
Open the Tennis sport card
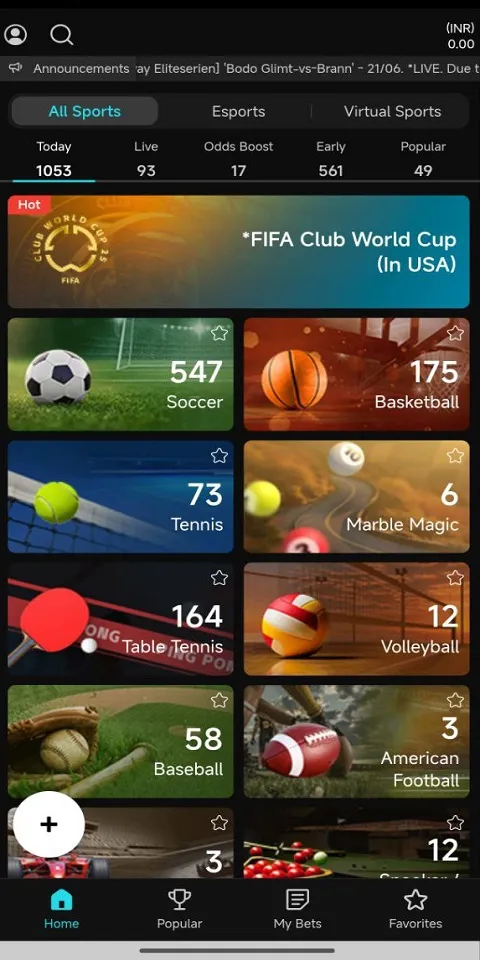[121, 497]
